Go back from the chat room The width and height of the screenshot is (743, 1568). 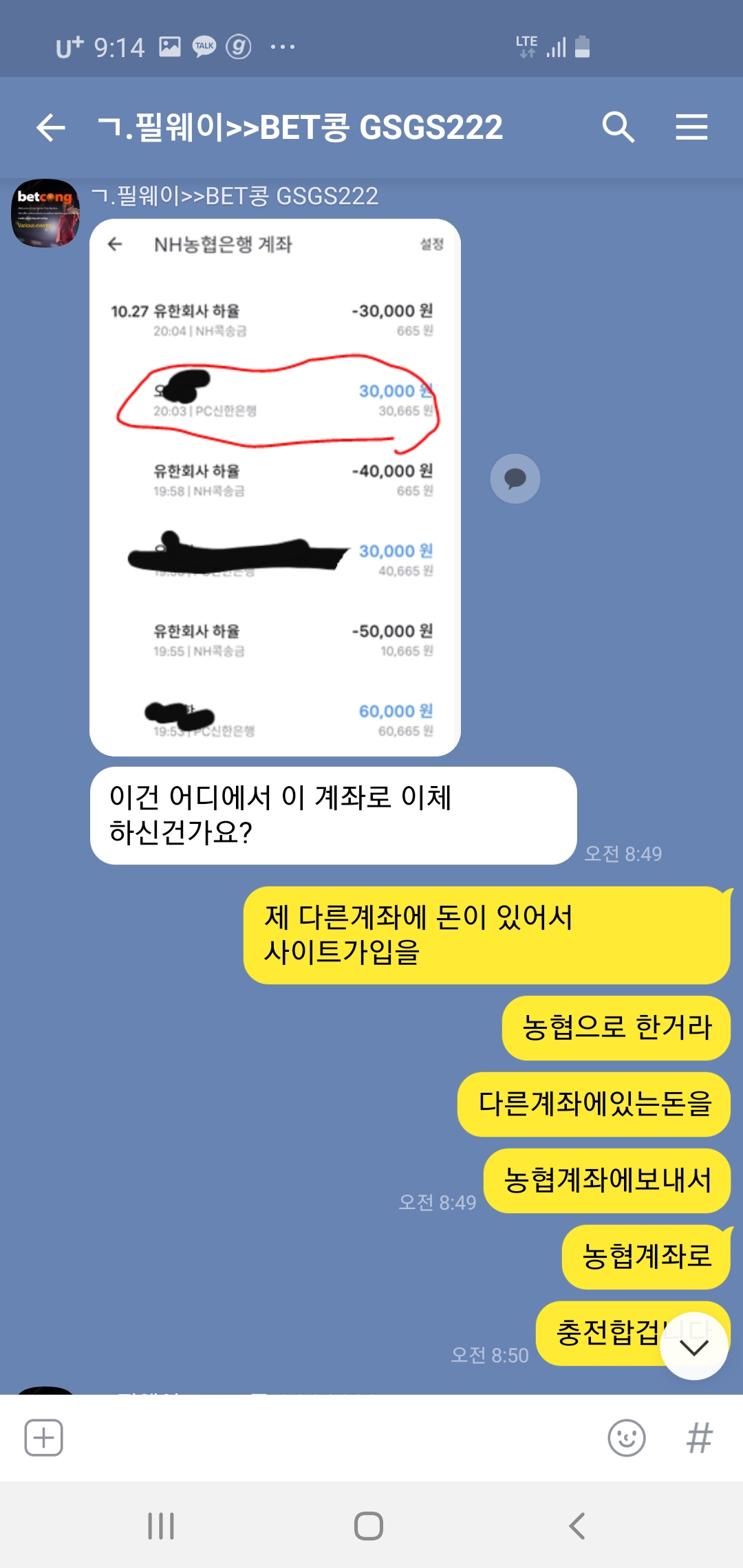tap(51, 128)
